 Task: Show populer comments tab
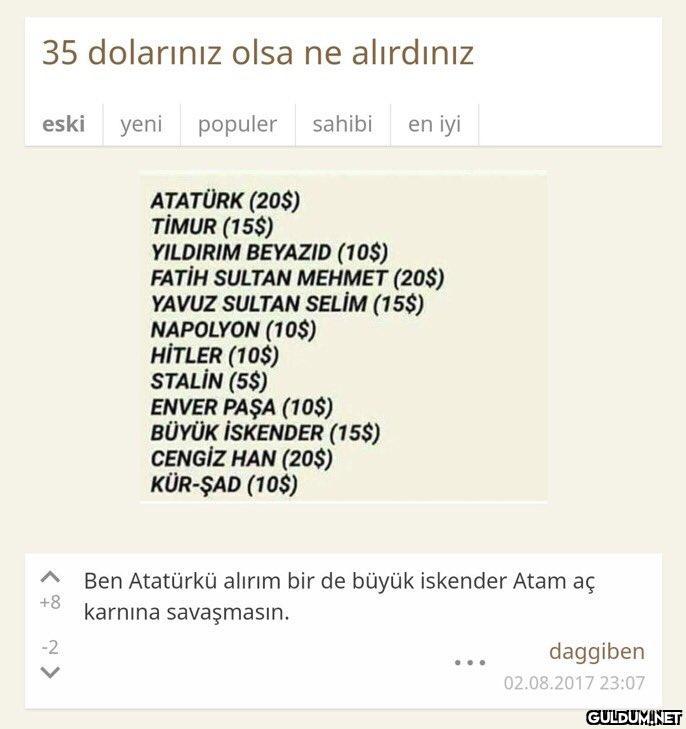[237, 124]
